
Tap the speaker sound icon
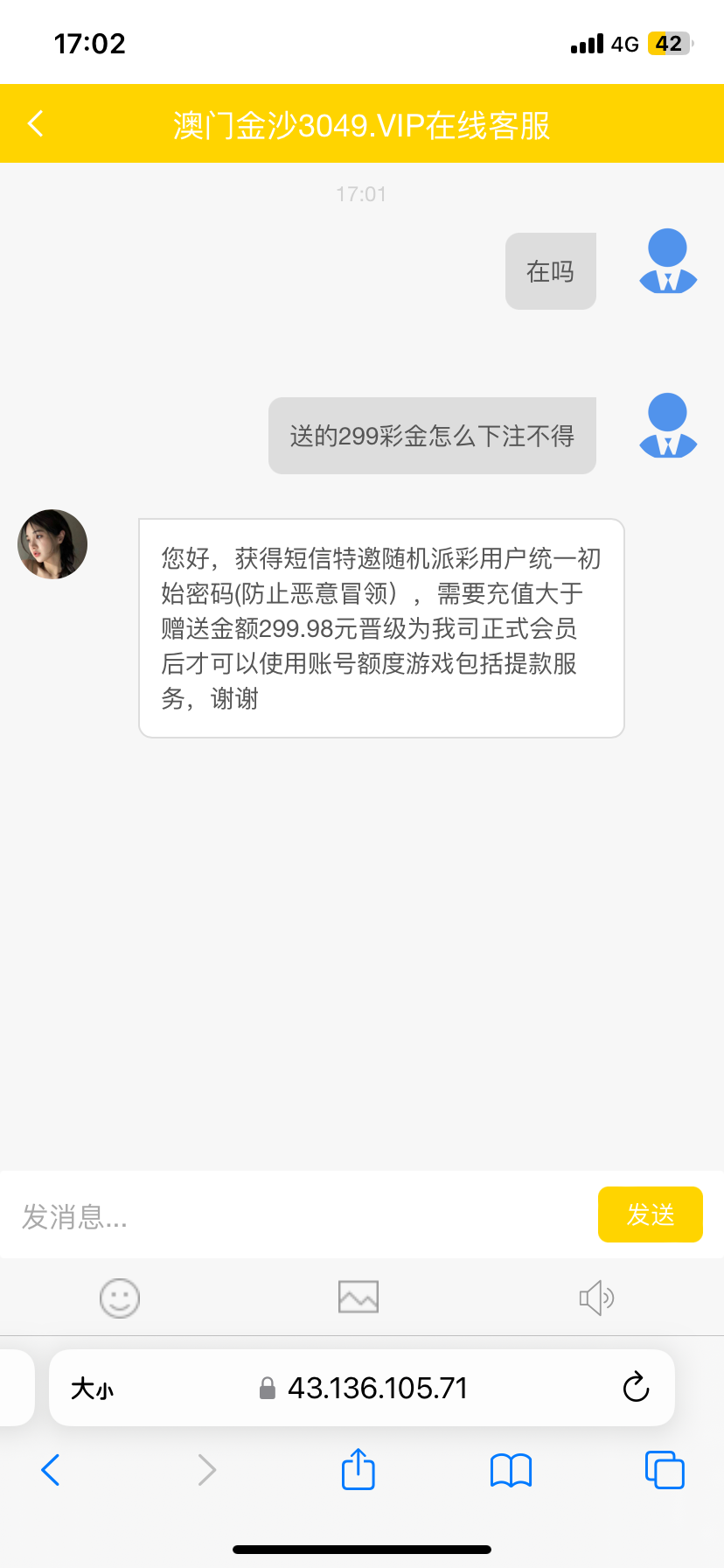click(596, 1298)
